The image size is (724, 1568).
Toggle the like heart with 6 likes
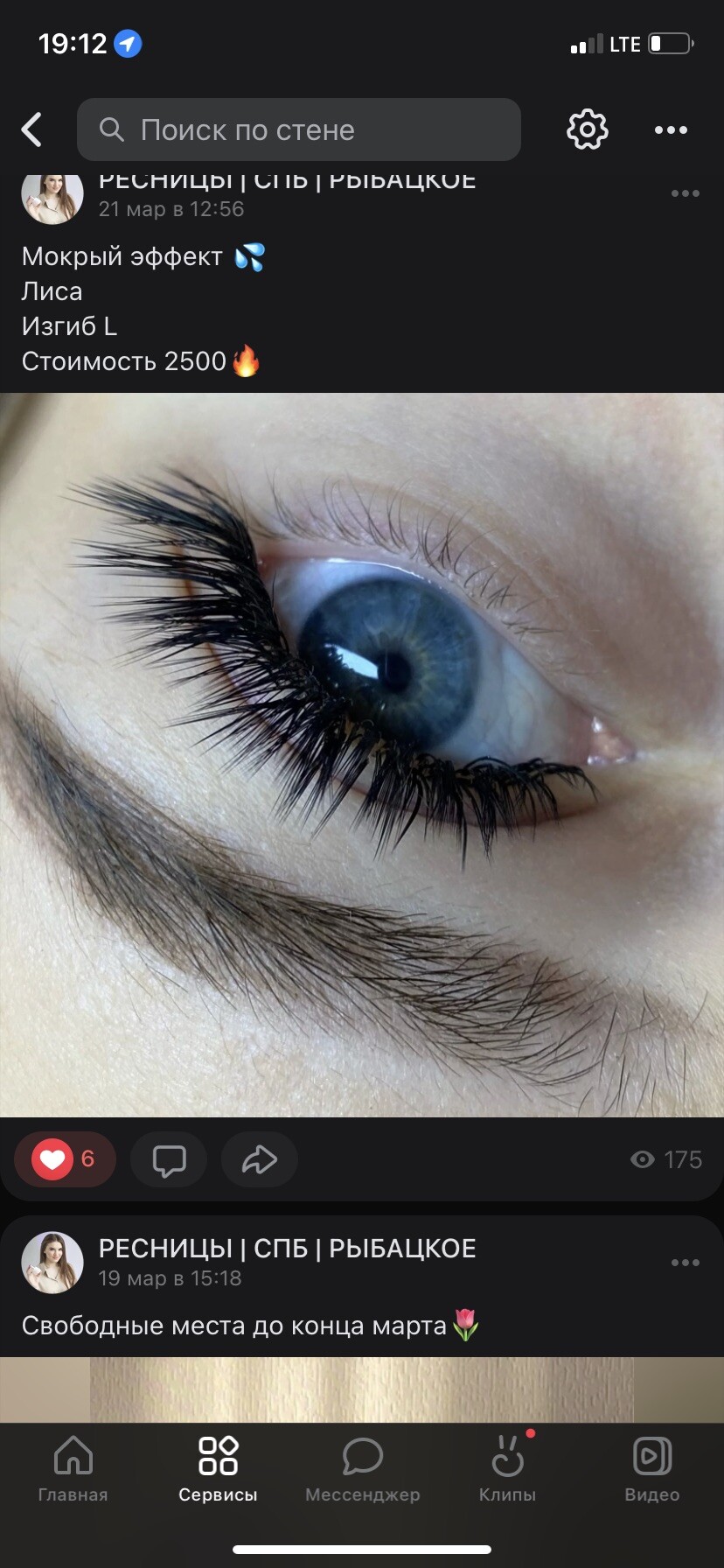[x=65, y=1159]
